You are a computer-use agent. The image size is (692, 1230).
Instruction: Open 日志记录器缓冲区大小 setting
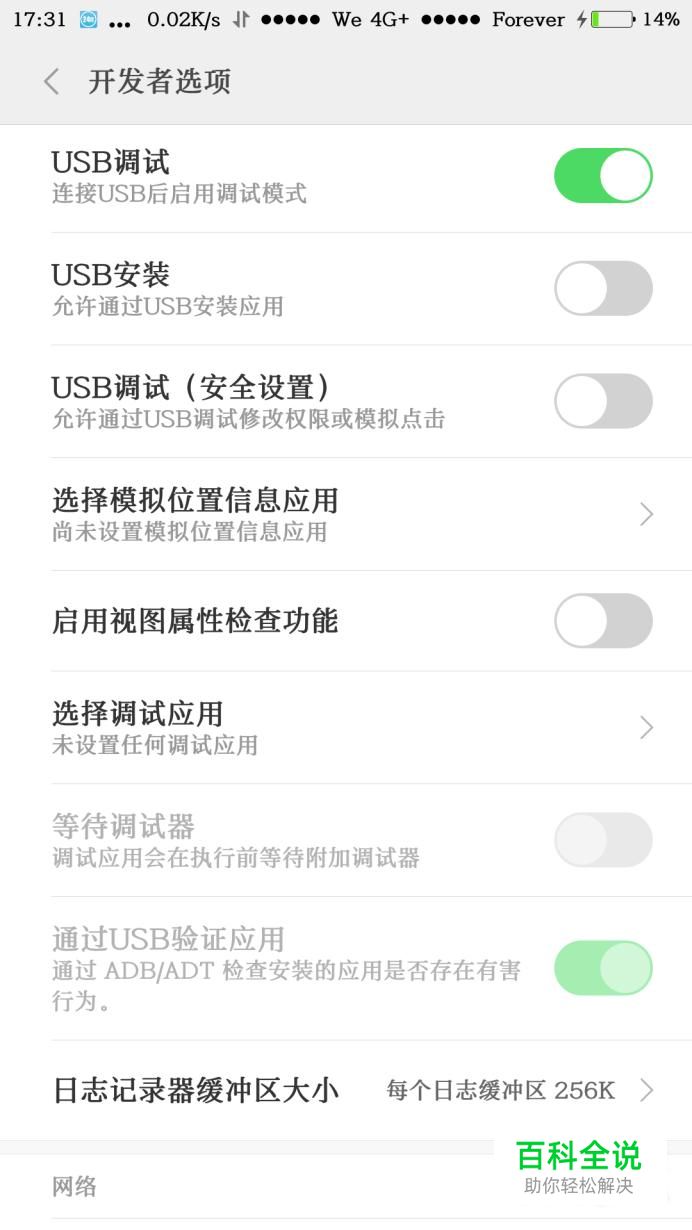pos(346,1090)
